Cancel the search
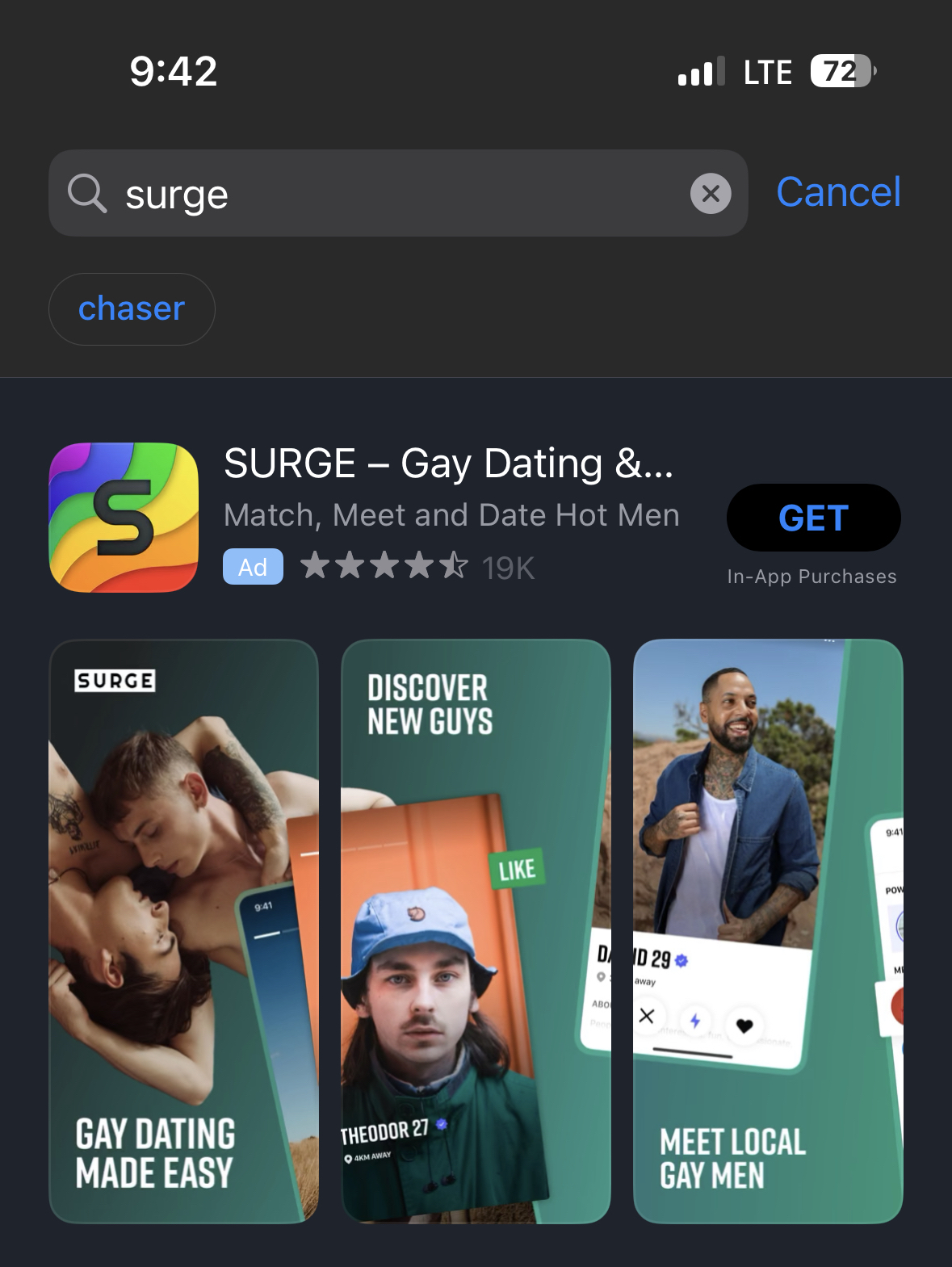This screenshot has width=952, height=1267. pos(837,193)
